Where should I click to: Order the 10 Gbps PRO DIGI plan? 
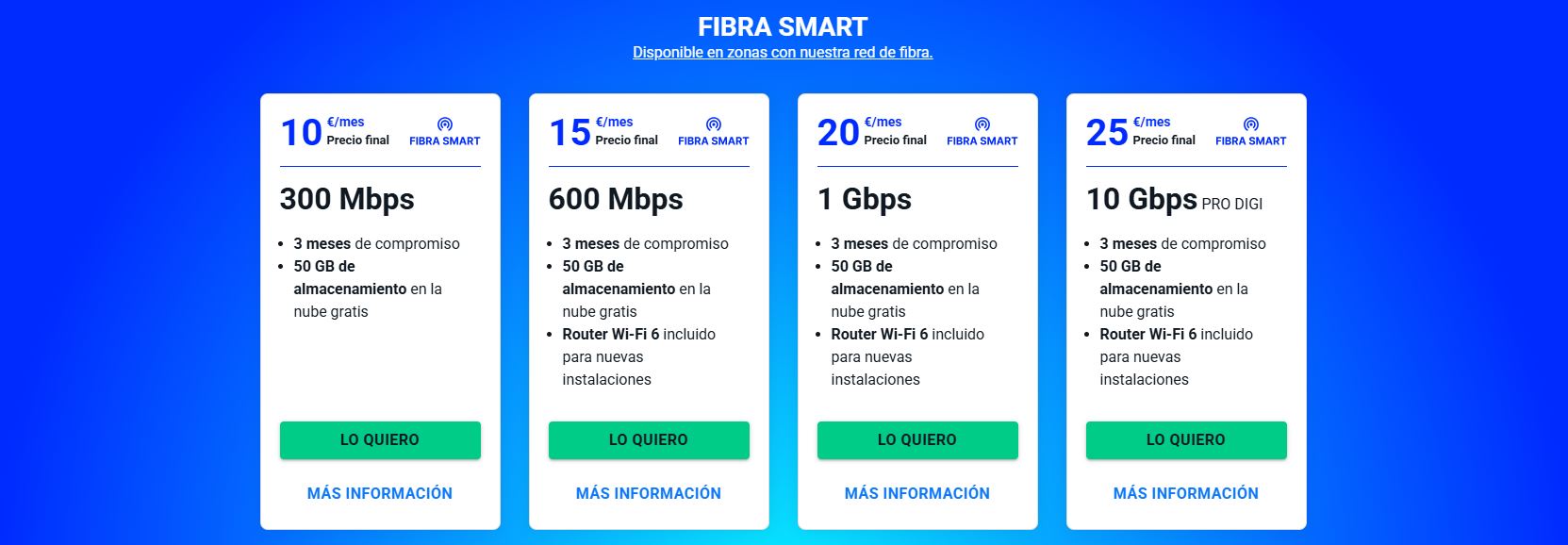1186,440
